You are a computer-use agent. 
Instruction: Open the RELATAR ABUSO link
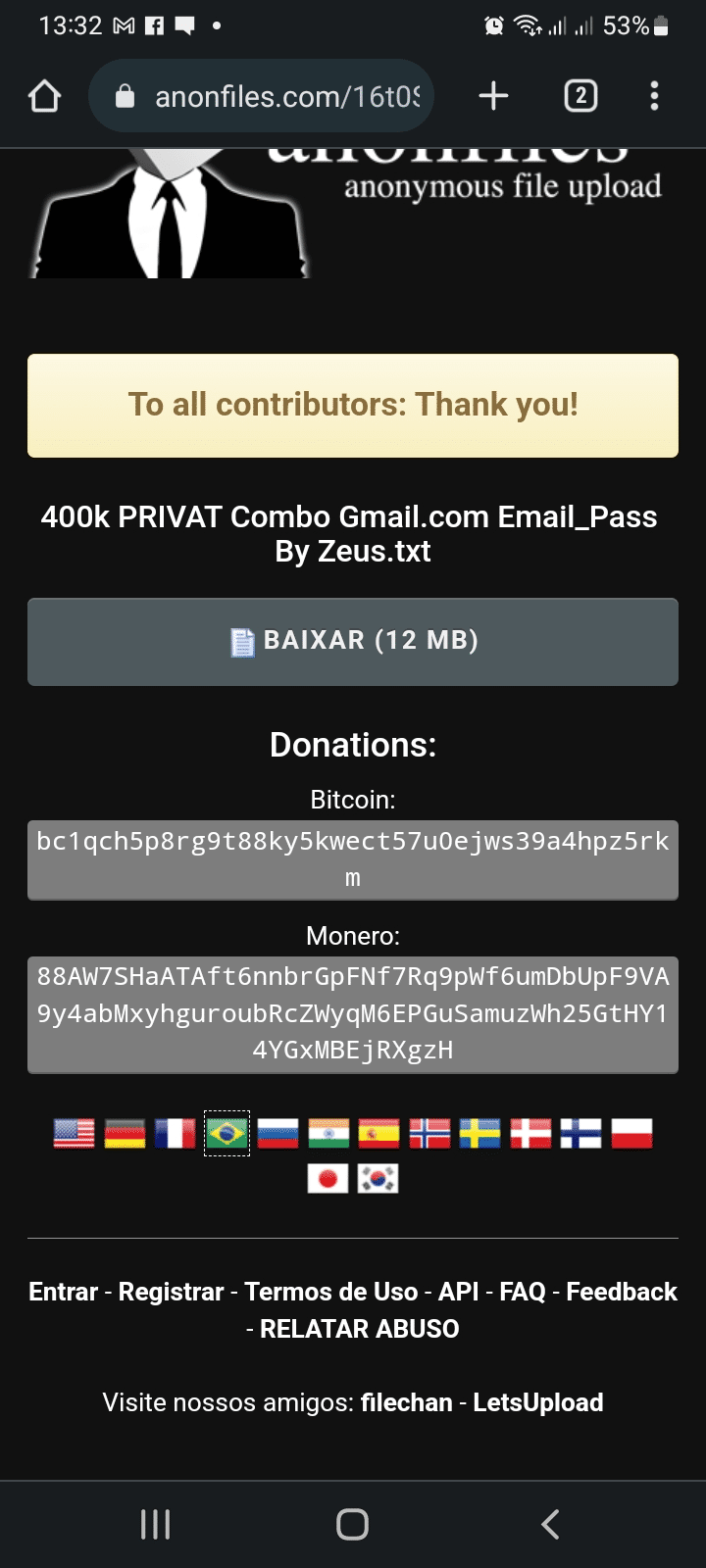[x=359, y=1329]
